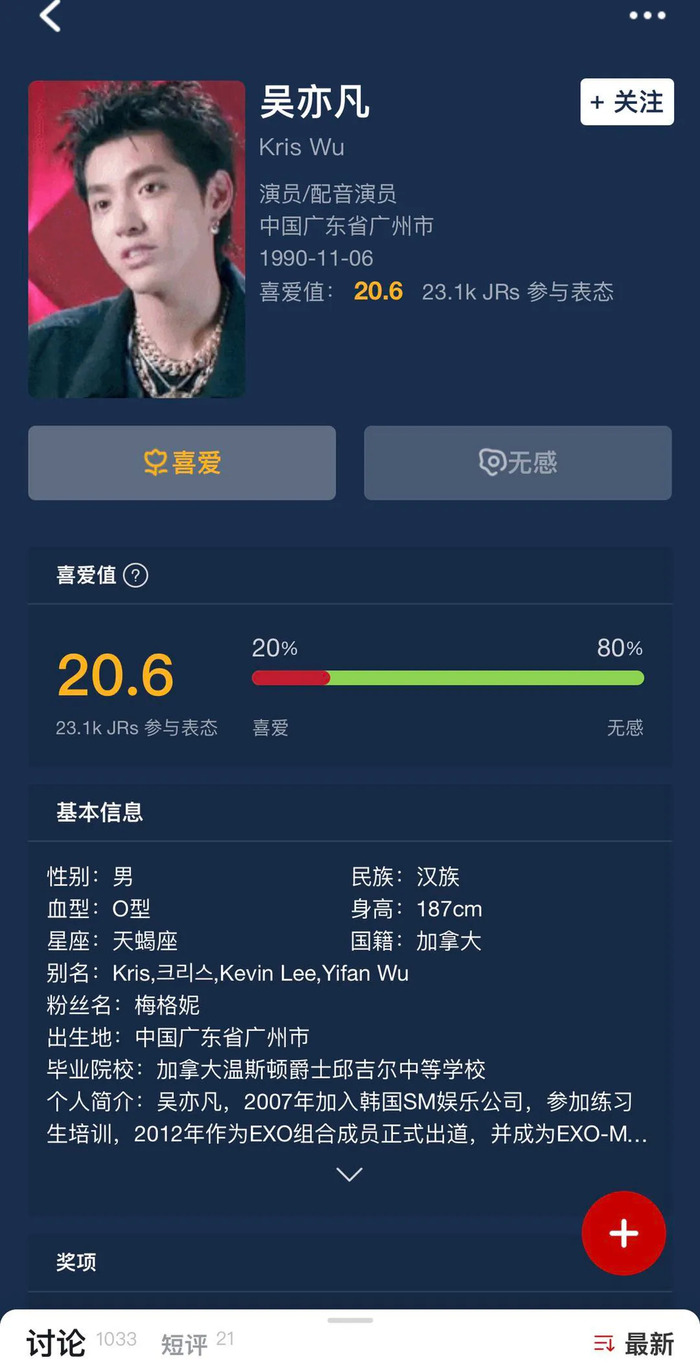Image resolution: width=700 pixels, height=1368 pixels.
Task: Change sort order via 最新
Action: click(x=634, y=1343)
